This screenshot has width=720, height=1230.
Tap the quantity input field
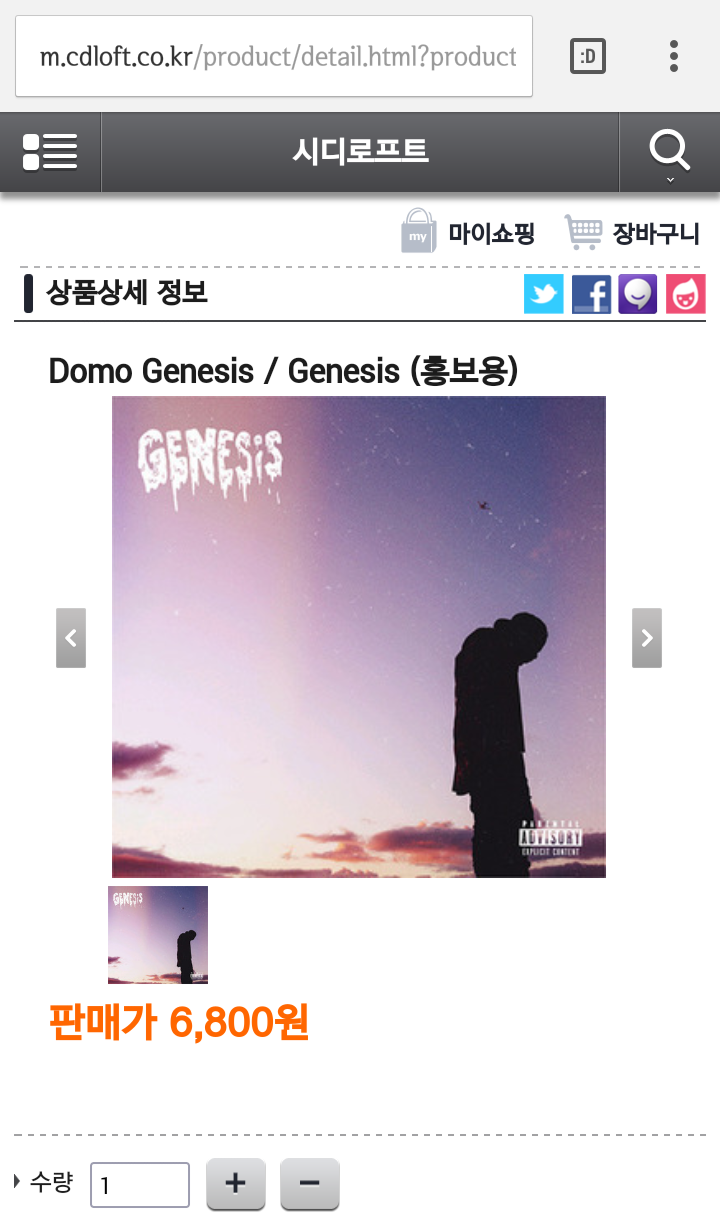[x=140, y=1185]
